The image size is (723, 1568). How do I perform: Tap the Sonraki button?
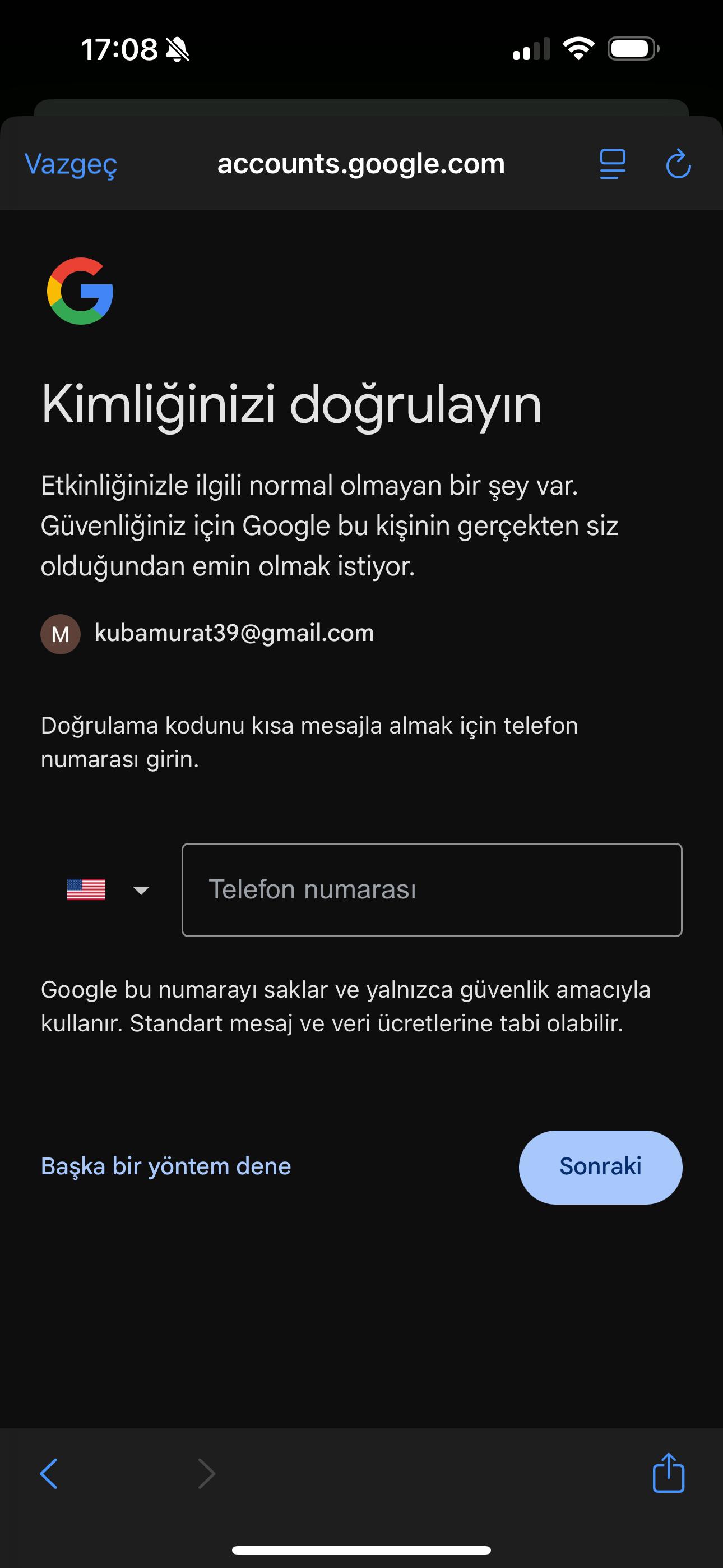click(600, 1167)
